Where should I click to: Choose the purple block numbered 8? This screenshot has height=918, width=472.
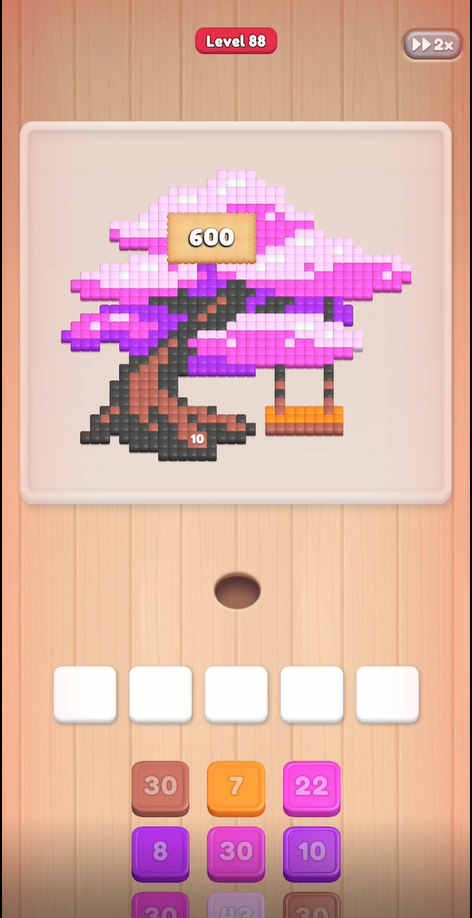[x=160, y=854]
